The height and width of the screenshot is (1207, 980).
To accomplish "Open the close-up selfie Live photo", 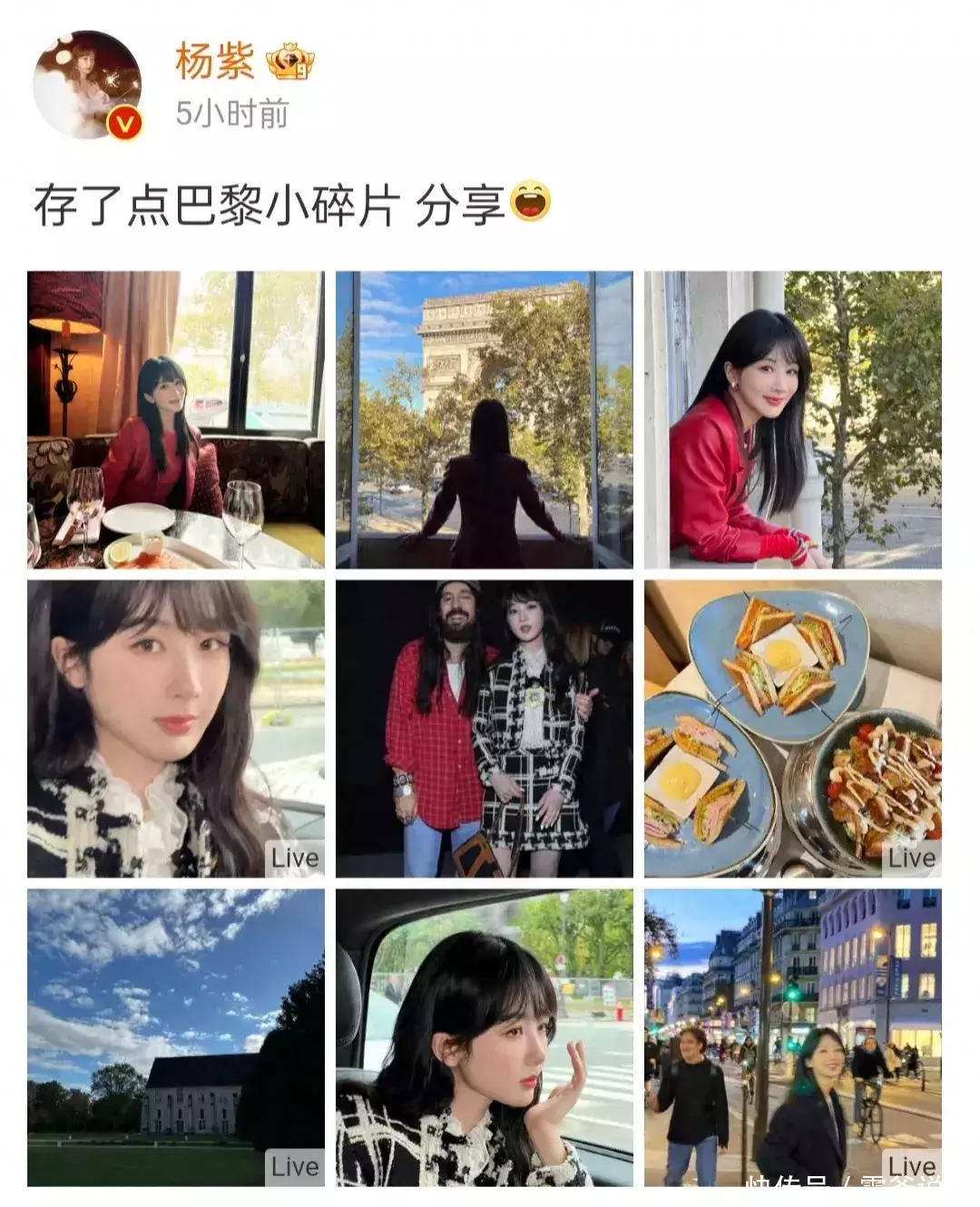I will pyautogui.click(x=176, y=729).
